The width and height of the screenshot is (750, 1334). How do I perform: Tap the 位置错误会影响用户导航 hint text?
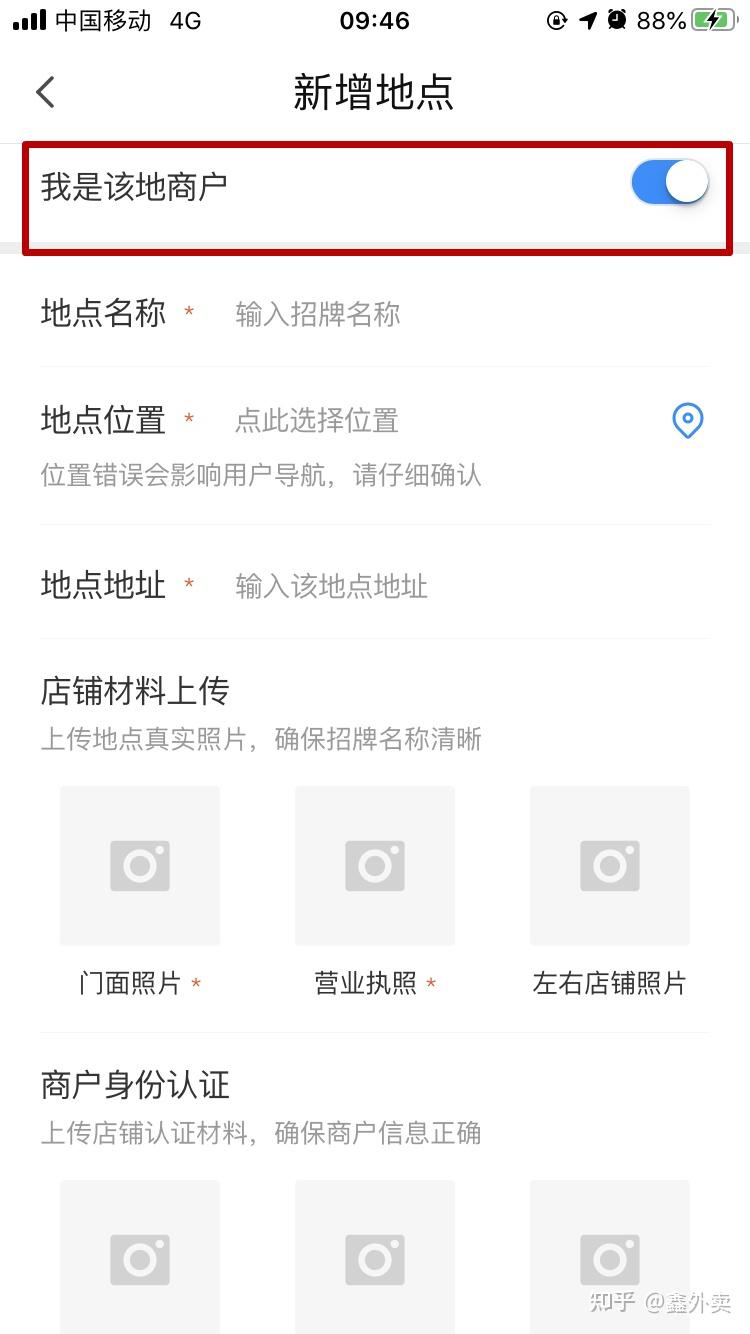(x=260, y=475)
